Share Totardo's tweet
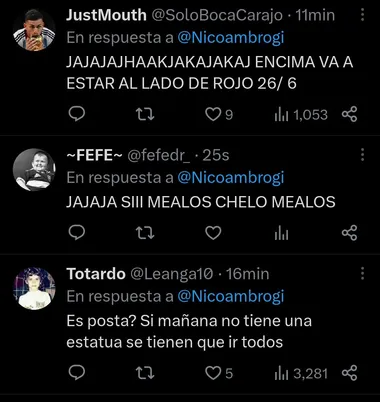380x402 pixels. 349,373
